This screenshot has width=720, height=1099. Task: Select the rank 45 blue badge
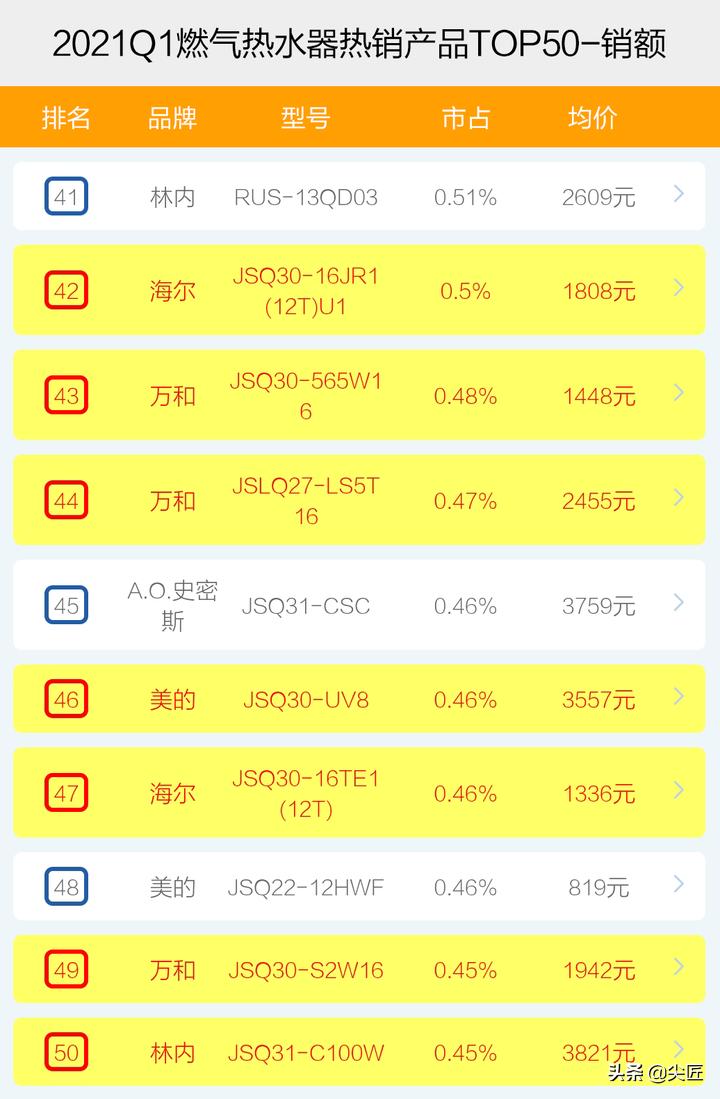66,605
